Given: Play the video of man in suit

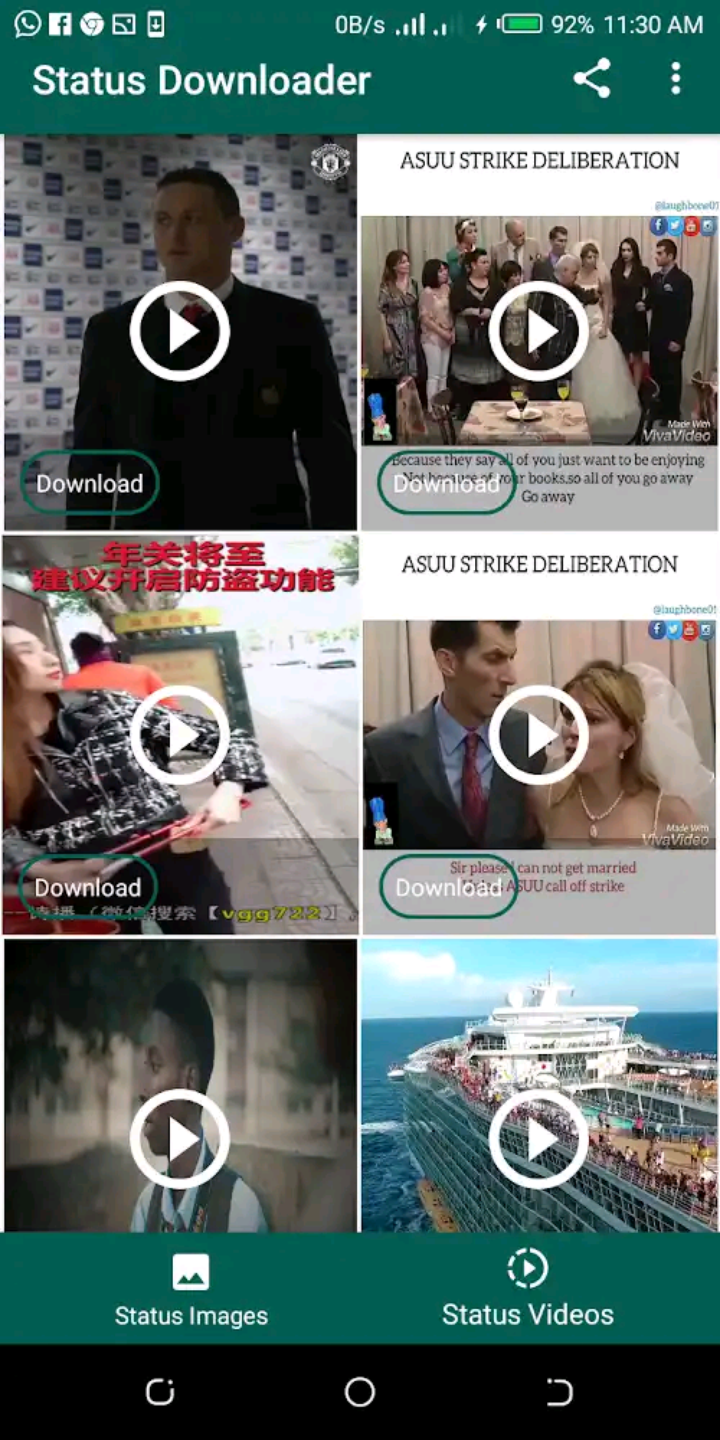Looking at the screenshot, I should coord(180,331).
